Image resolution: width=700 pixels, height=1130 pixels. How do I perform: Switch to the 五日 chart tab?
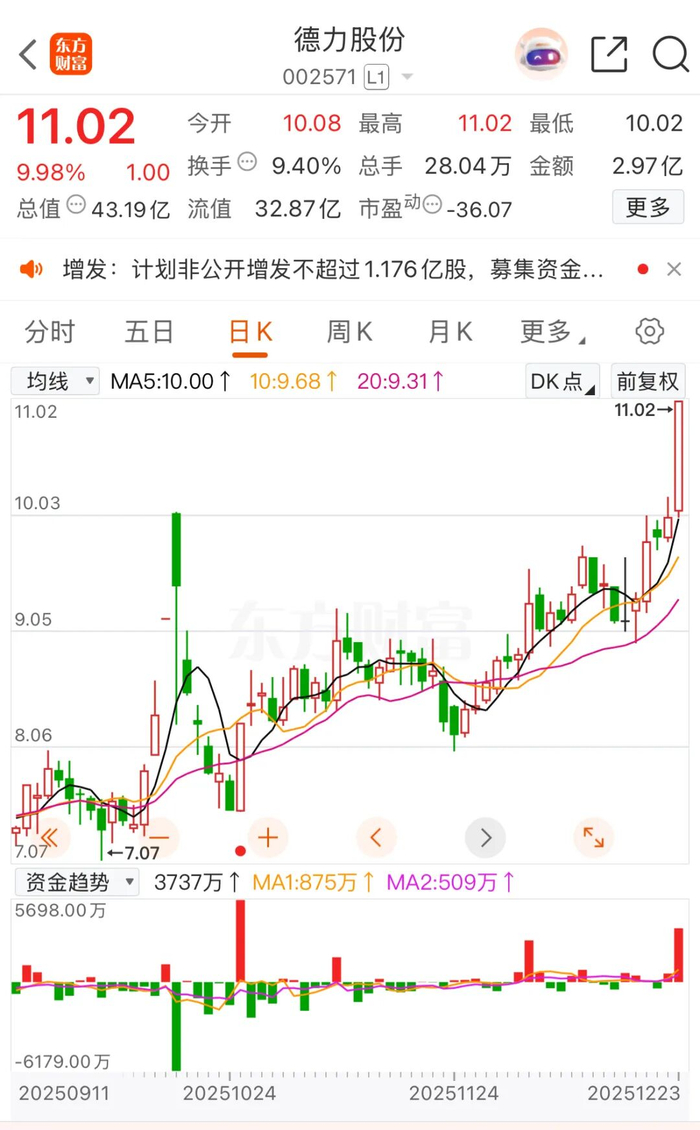coord(149,332)
